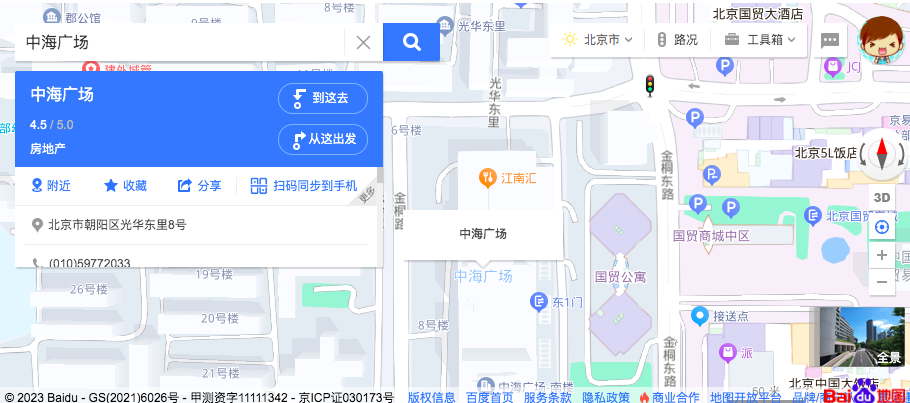Zoom in with the plus button
This screenshot has width=910, height=403.
coord(882,255)
